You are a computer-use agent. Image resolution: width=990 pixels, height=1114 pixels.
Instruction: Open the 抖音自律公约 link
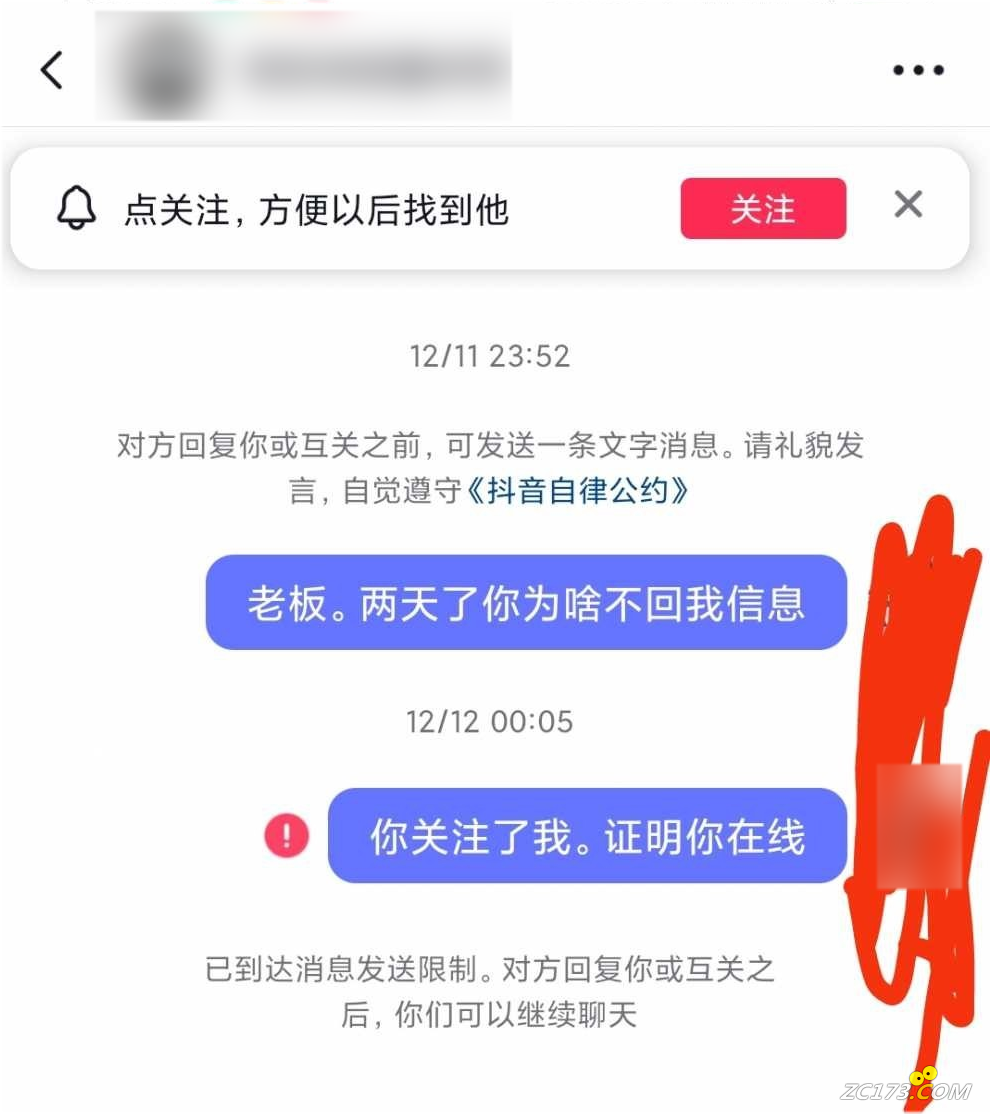[x=578, y=491]
